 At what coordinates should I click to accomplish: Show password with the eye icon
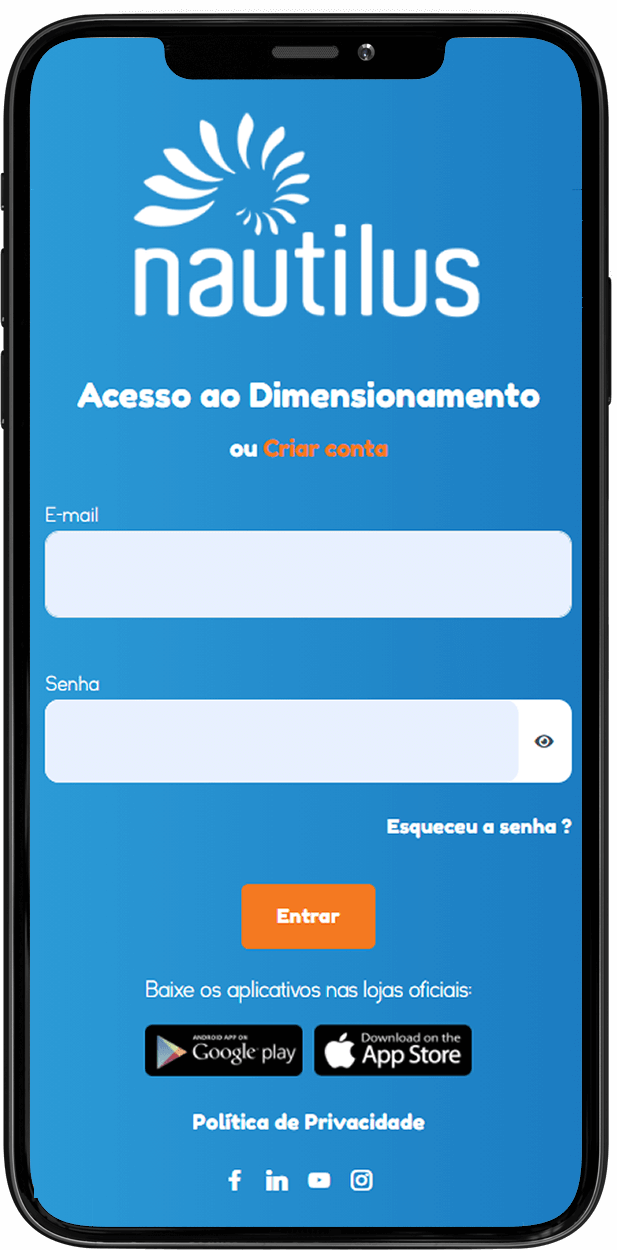click(x=544, y=741)
